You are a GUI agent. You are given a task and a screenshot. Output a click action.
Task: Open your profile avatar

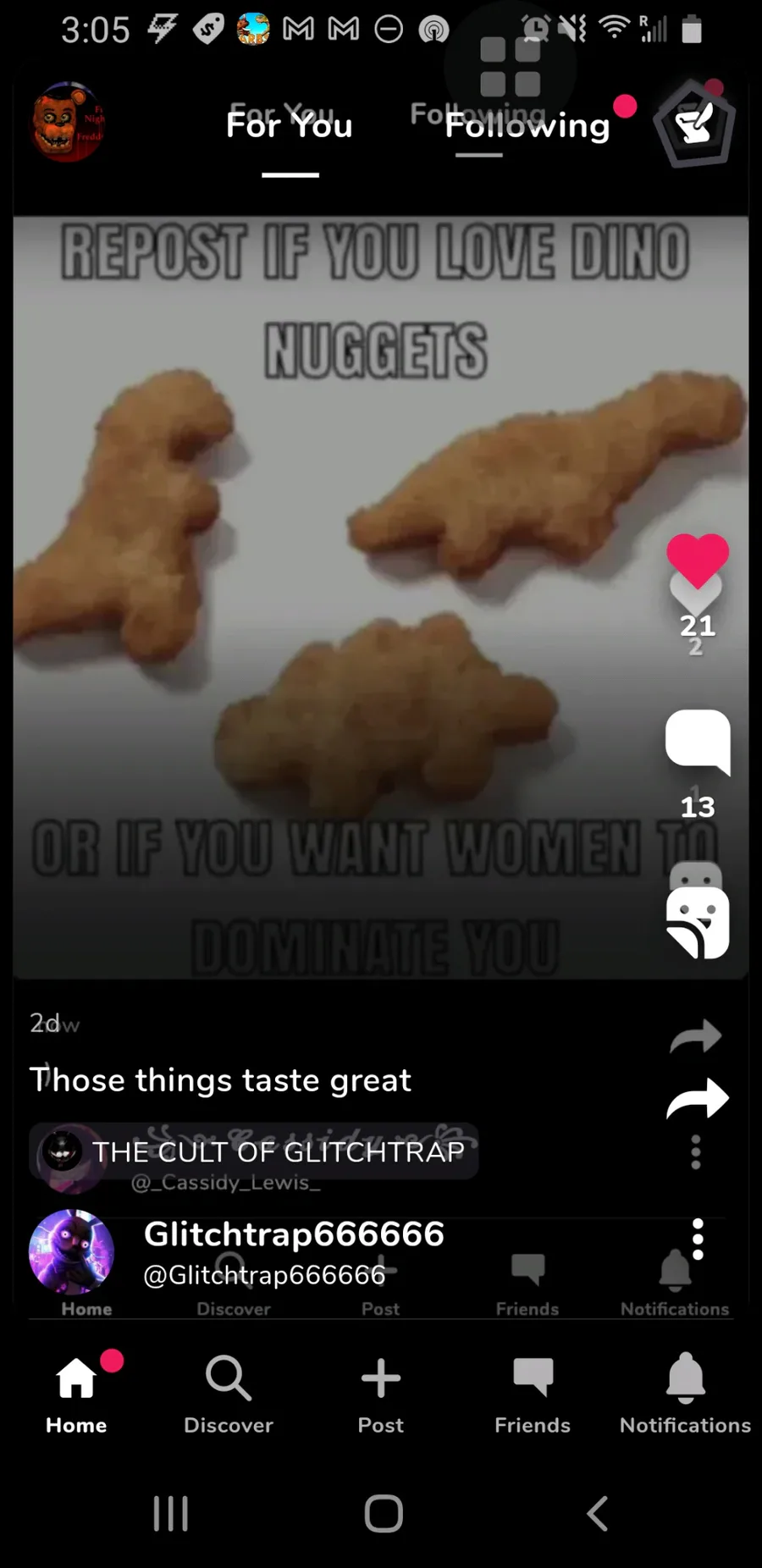click(66, 122)
